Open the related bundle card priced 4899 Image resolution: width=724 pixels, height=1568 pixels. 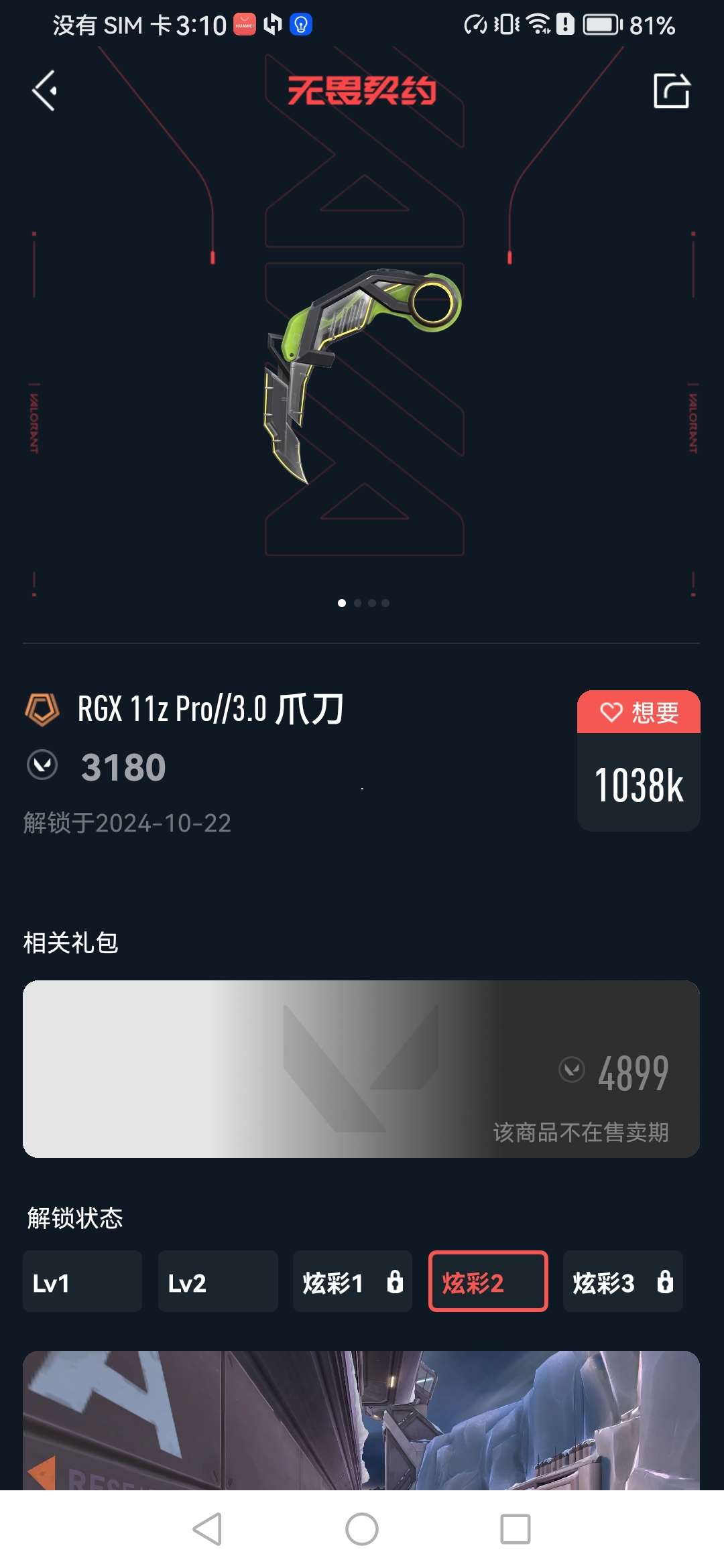coord(361,1069)
